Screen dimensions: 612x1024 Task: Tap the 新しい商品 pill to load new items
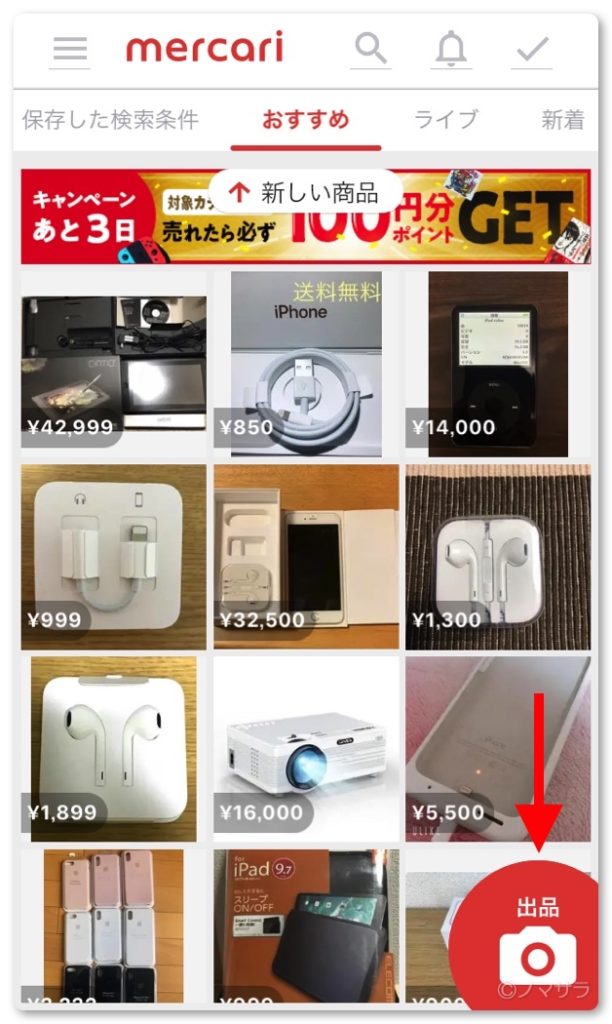pyautogui.click(x=306, y=192)
